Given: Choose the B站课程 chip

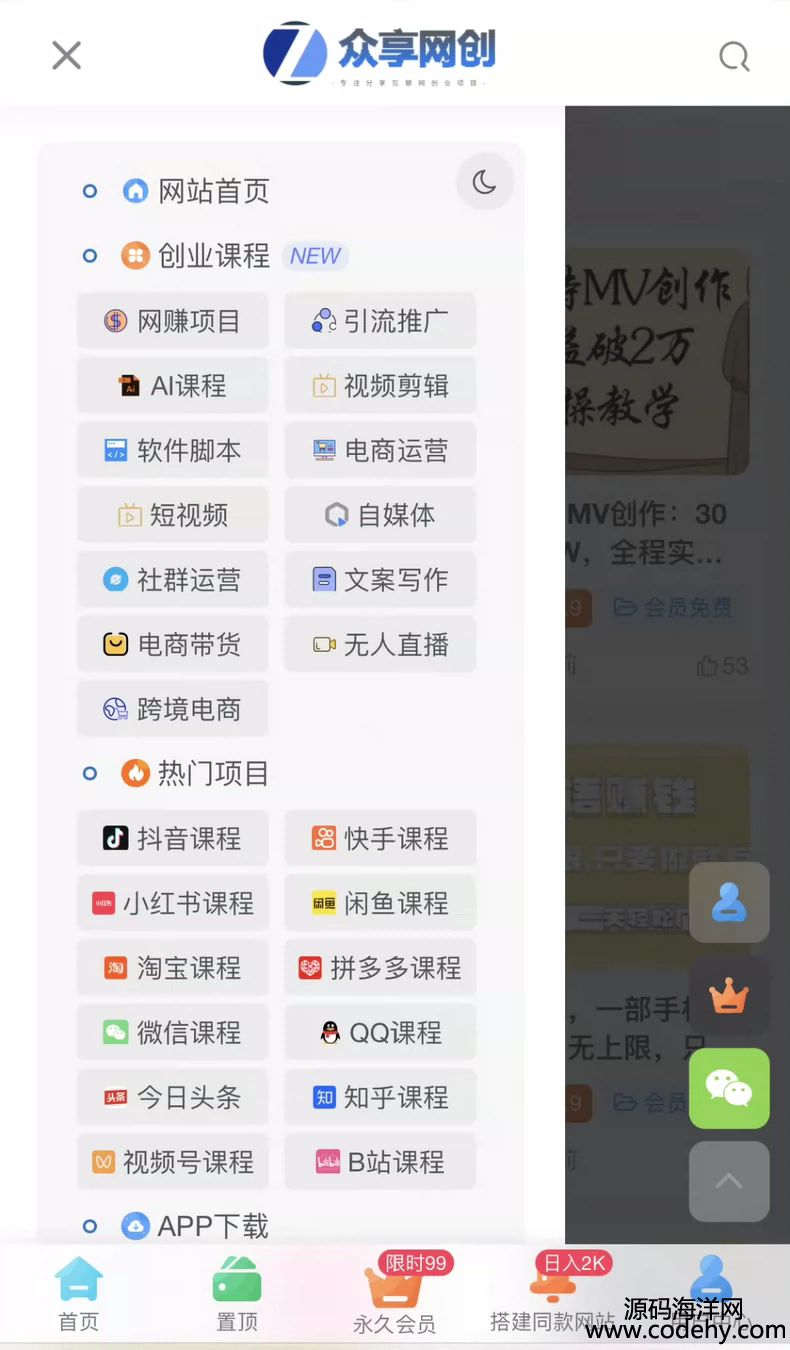Looking at the screenshot, I should click(x=380, y=1162).
